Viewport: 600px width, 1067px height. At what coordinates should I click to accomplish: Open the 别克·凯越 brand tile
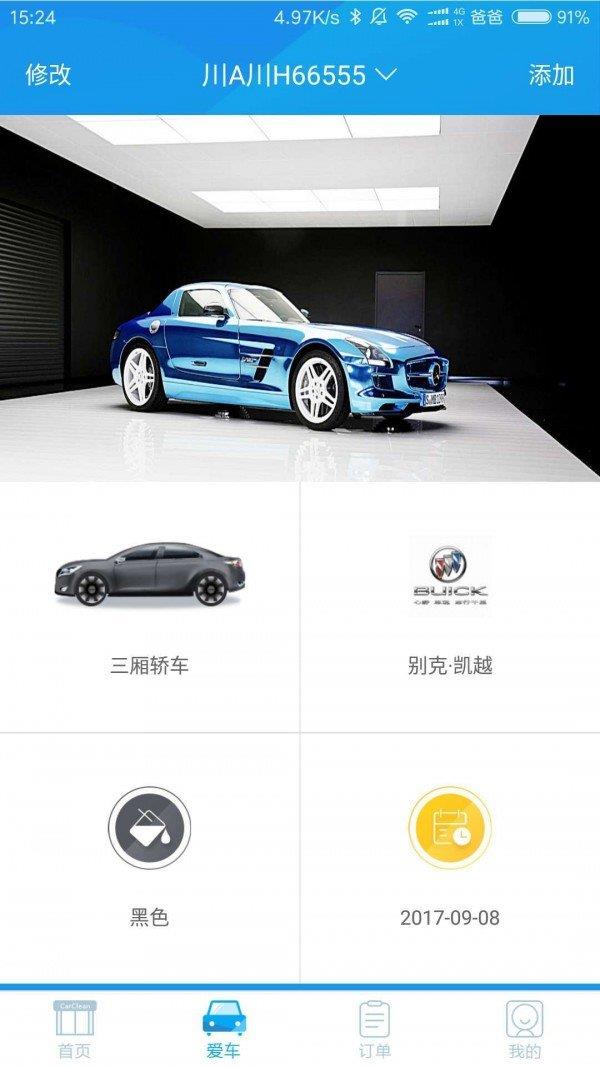(x=450, y=607)
